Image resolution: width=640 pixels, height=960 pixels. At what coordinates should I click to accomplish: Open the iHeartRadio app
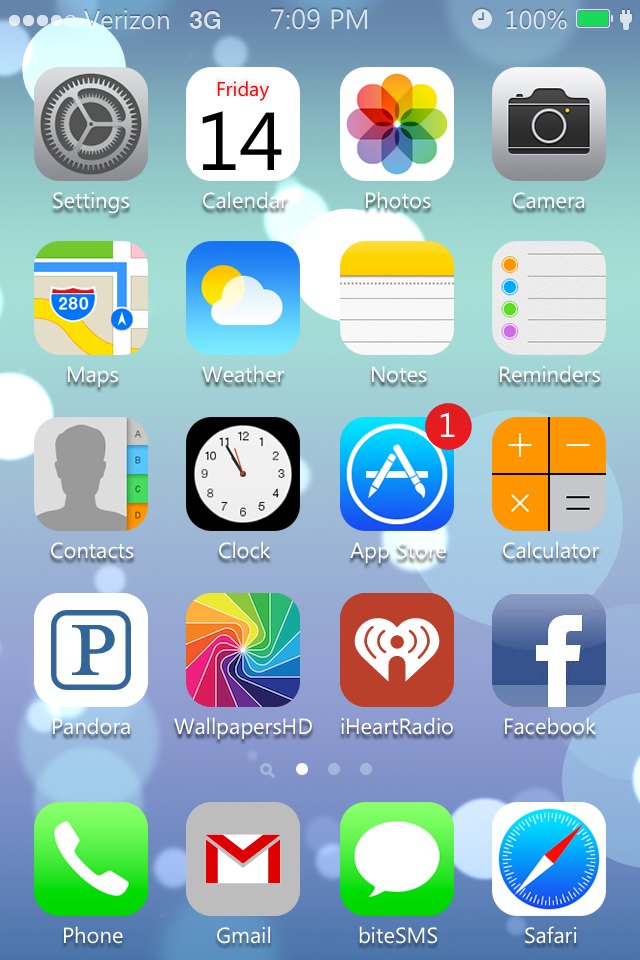pos(397,650)
